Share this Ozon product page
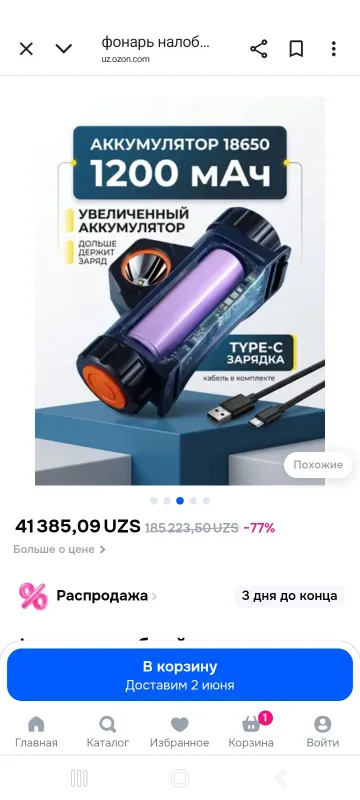 [259, 49]
